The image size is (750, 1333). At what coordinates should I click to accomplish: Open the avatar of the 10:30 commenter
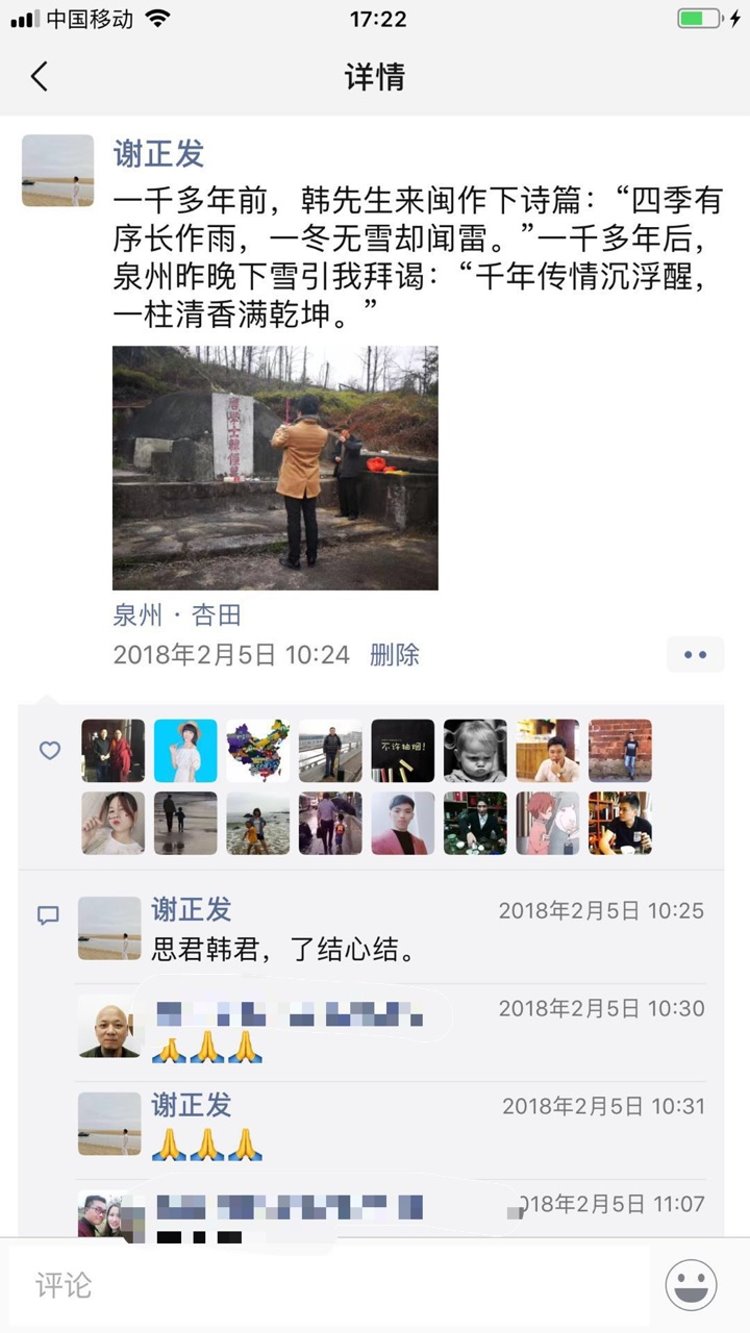pos(109,1026)
